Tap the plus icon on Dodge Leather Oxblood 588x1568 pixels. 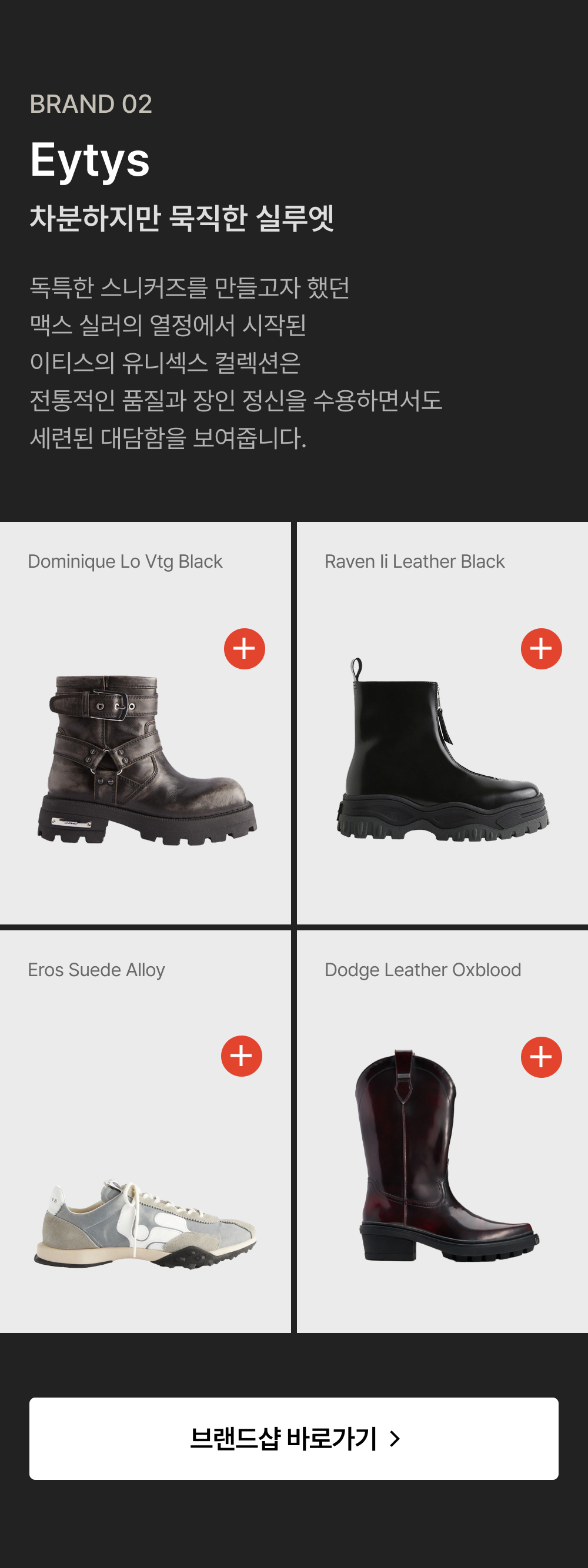point(541,1057)
